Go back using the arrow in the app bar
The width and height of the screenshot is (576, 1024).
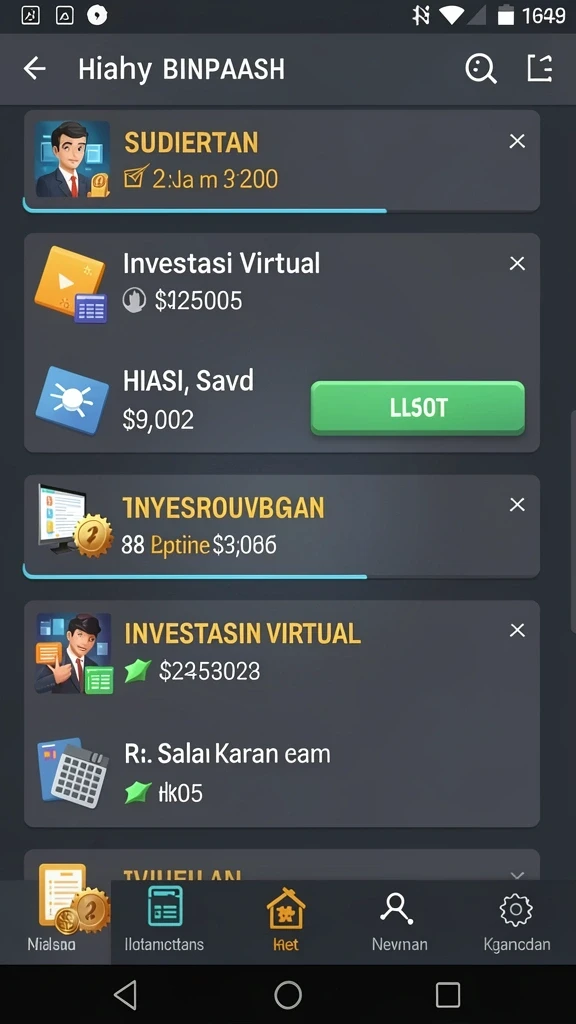pyautogui.click(x=35, y=68)
